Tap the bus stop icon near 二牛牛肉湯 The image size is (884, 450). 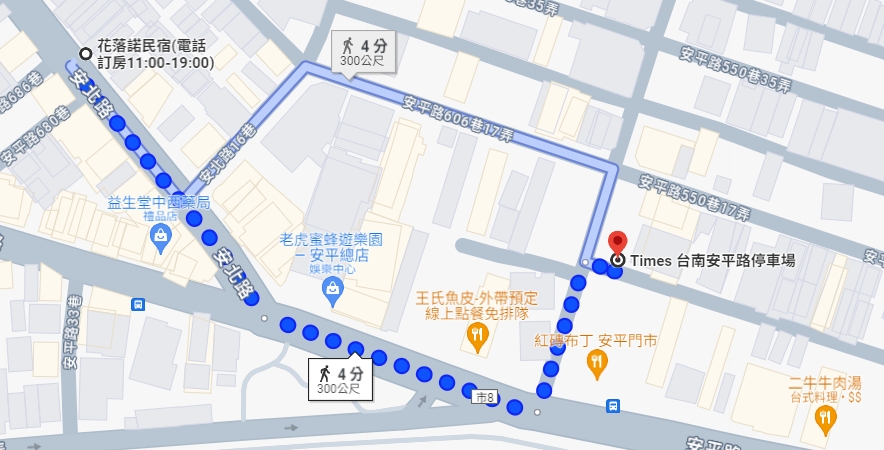pyautogui.click(x=612, y=406)
